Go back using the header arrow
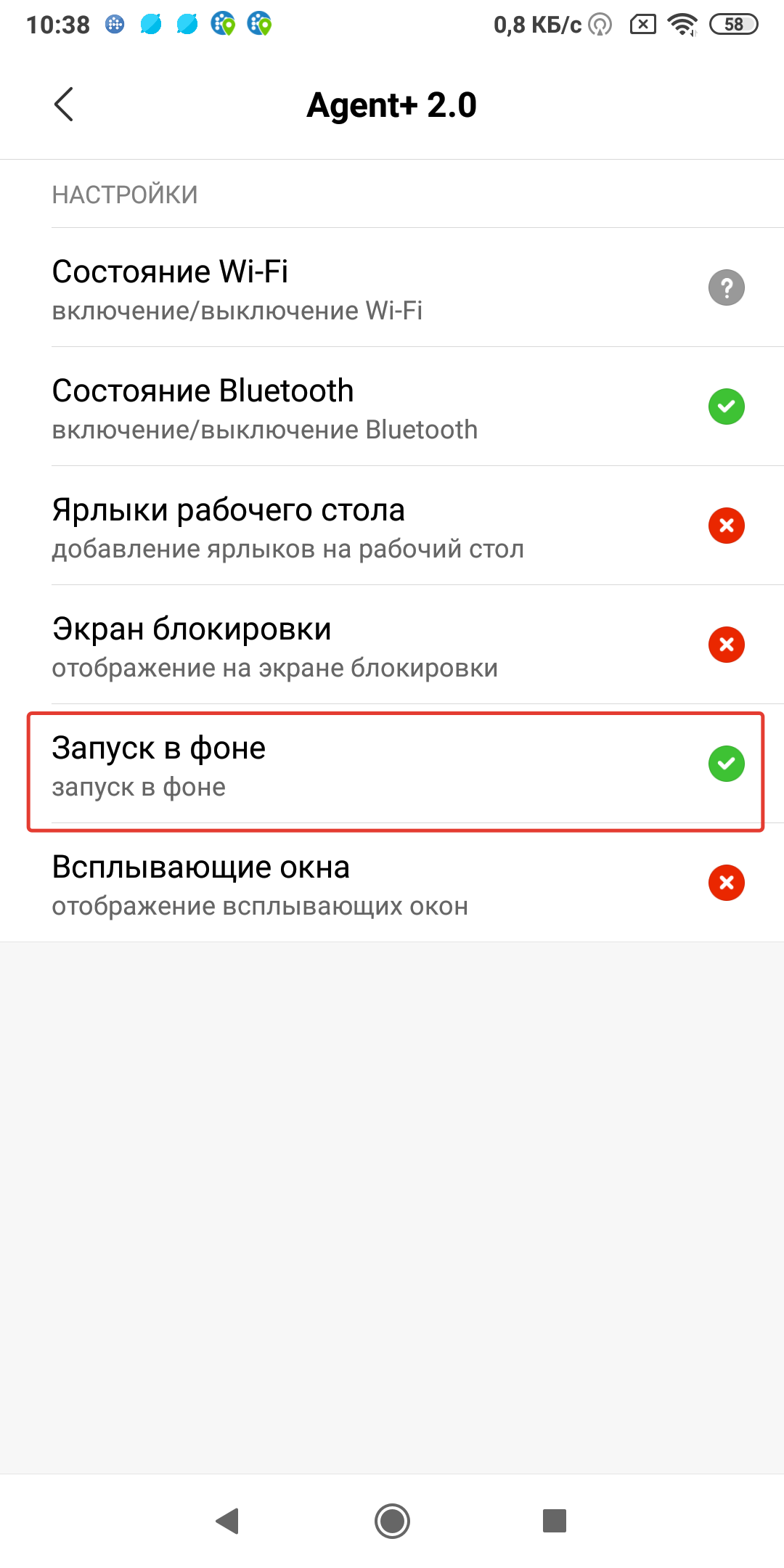Viewport: 784px width, 1568px height. click(64, 105)
